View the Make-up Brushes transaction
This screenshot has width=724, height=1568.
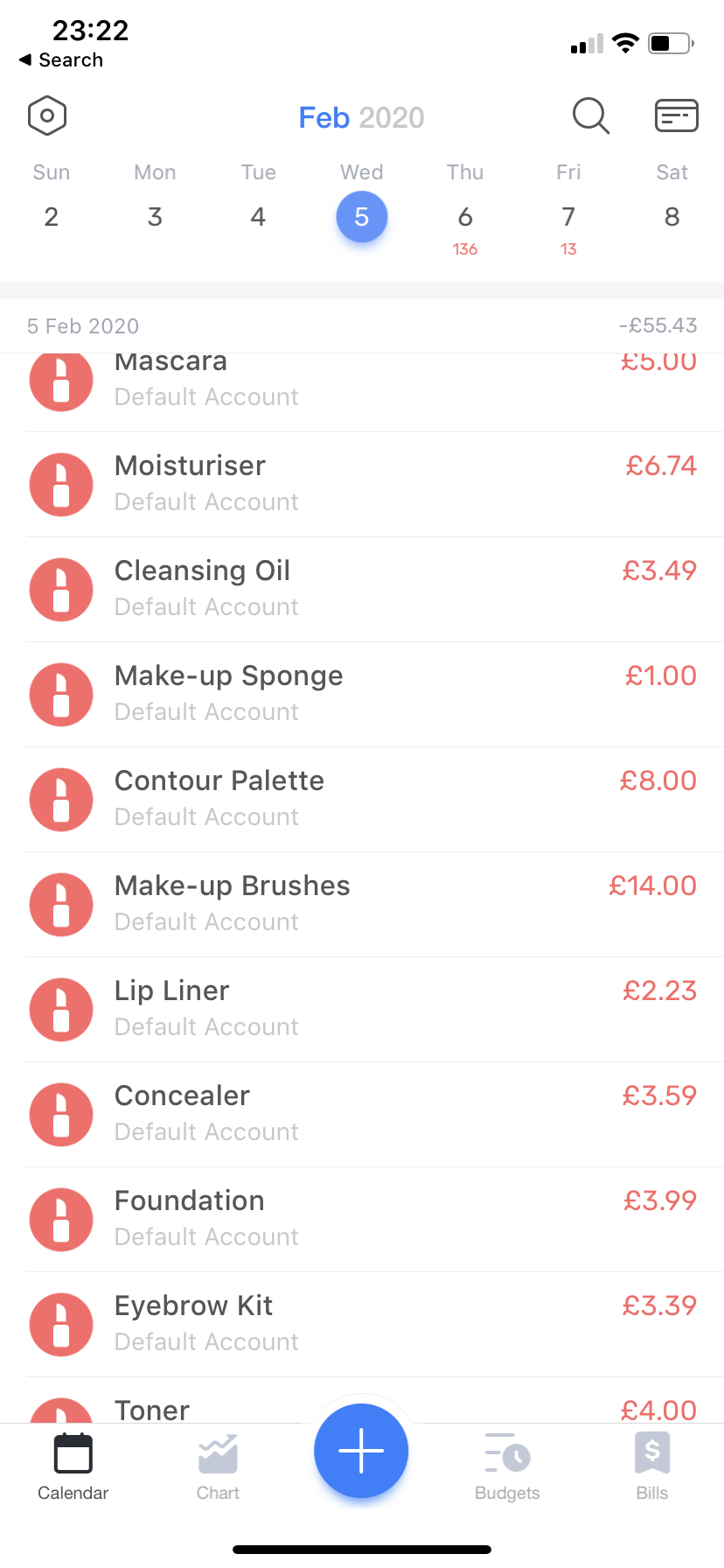(x=362, y=905)
